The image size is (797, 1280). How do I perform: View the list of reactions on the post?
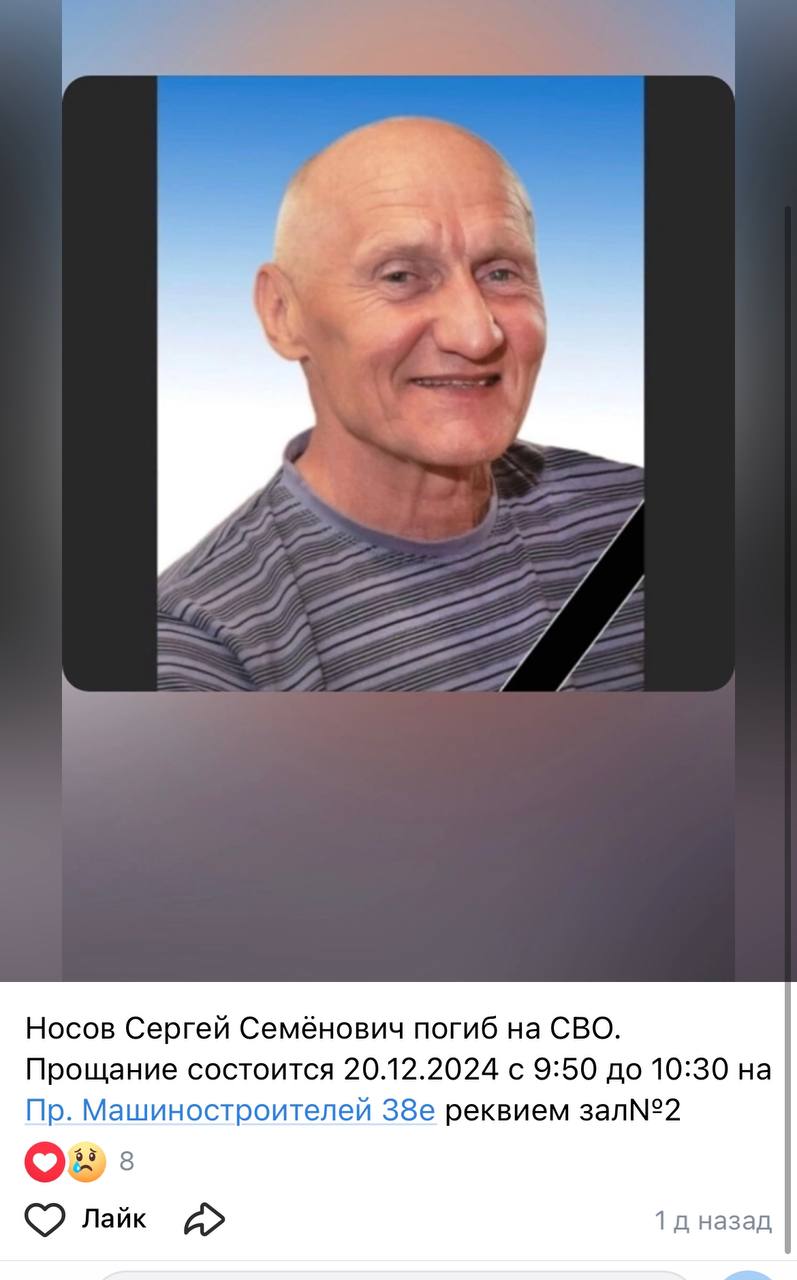coord(80,1162)
